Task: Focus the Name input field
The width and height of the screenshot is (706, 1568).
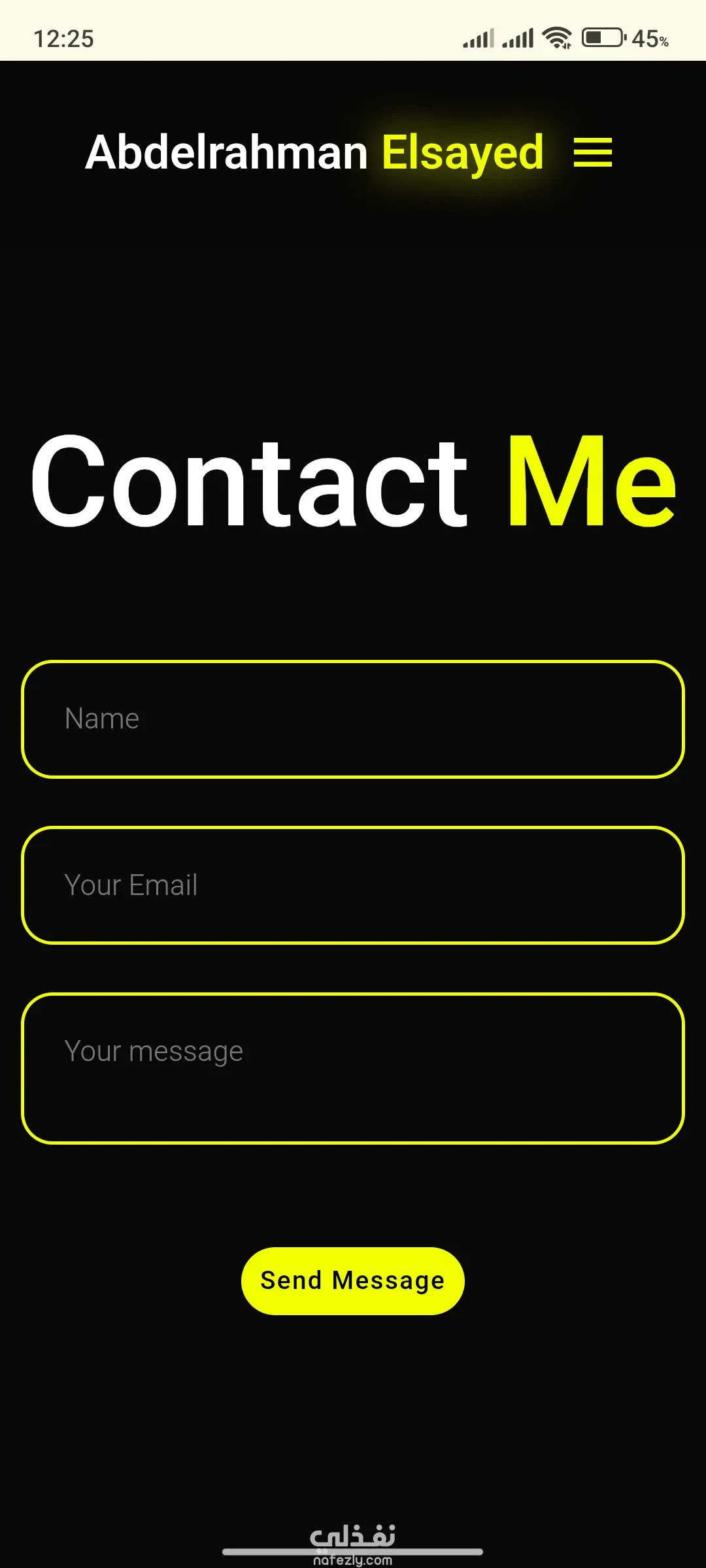Action: tap(353, 719)
